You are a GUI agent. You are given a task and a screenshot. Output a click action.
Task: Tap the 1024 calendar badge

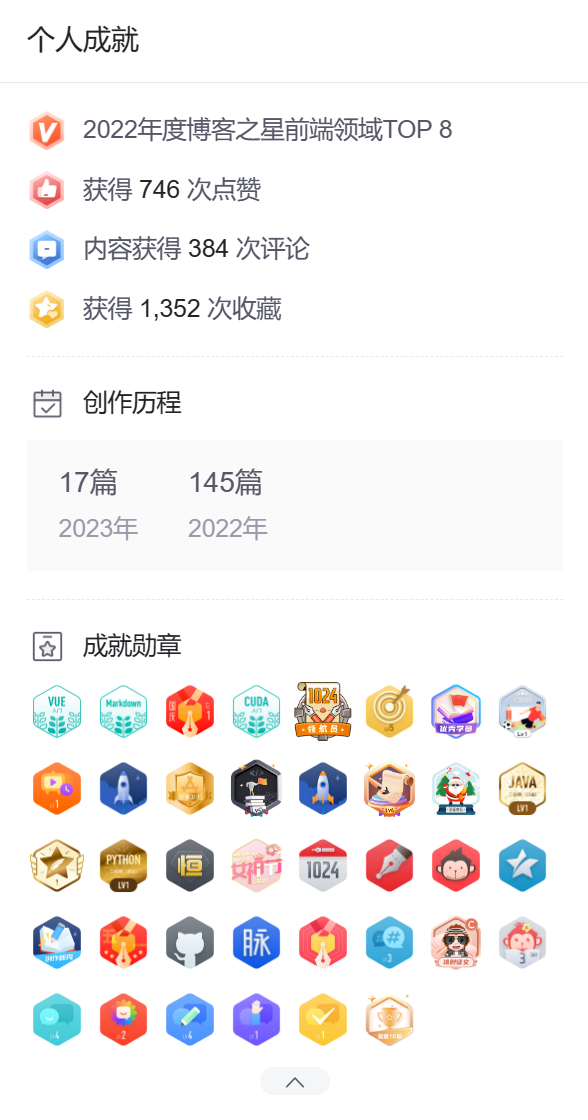[323, 866]
